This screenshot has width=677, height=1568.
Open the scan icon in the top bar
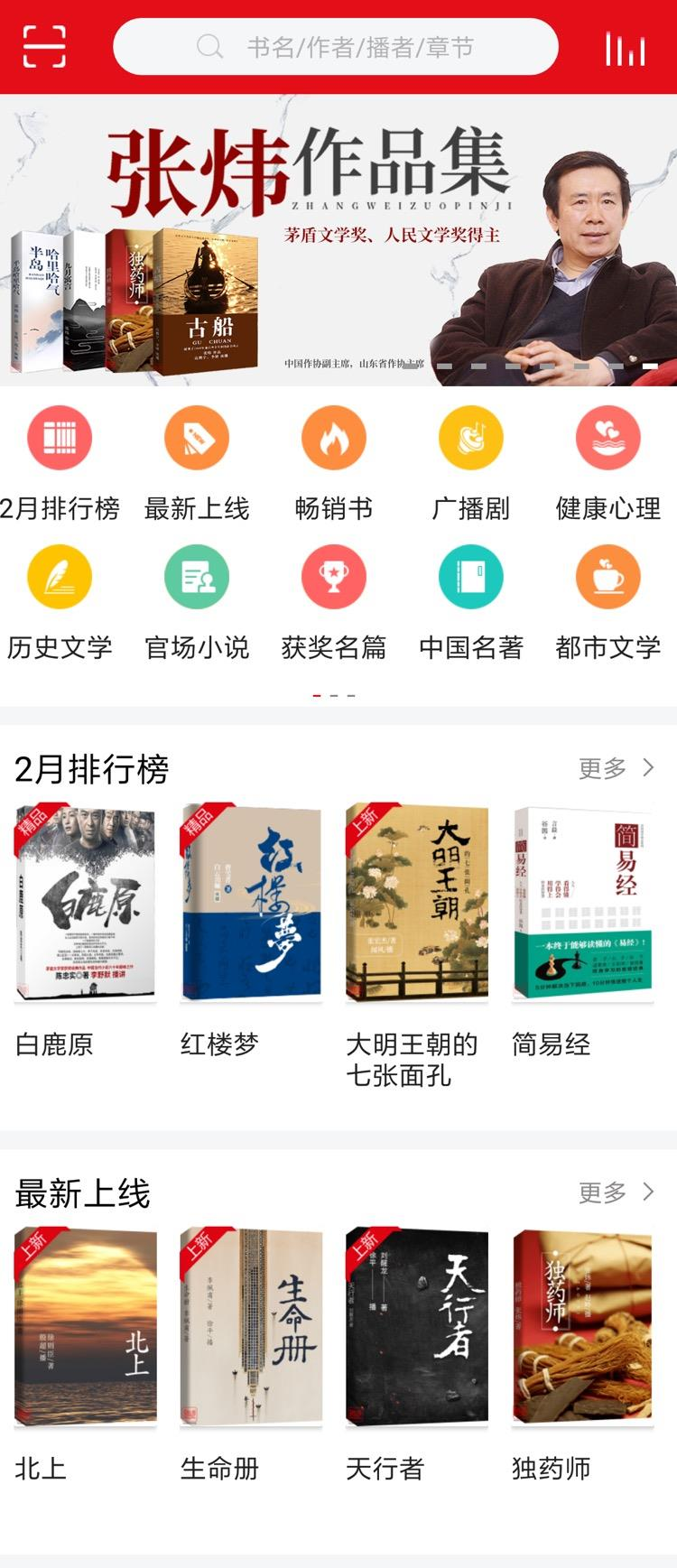coord(44,47)
